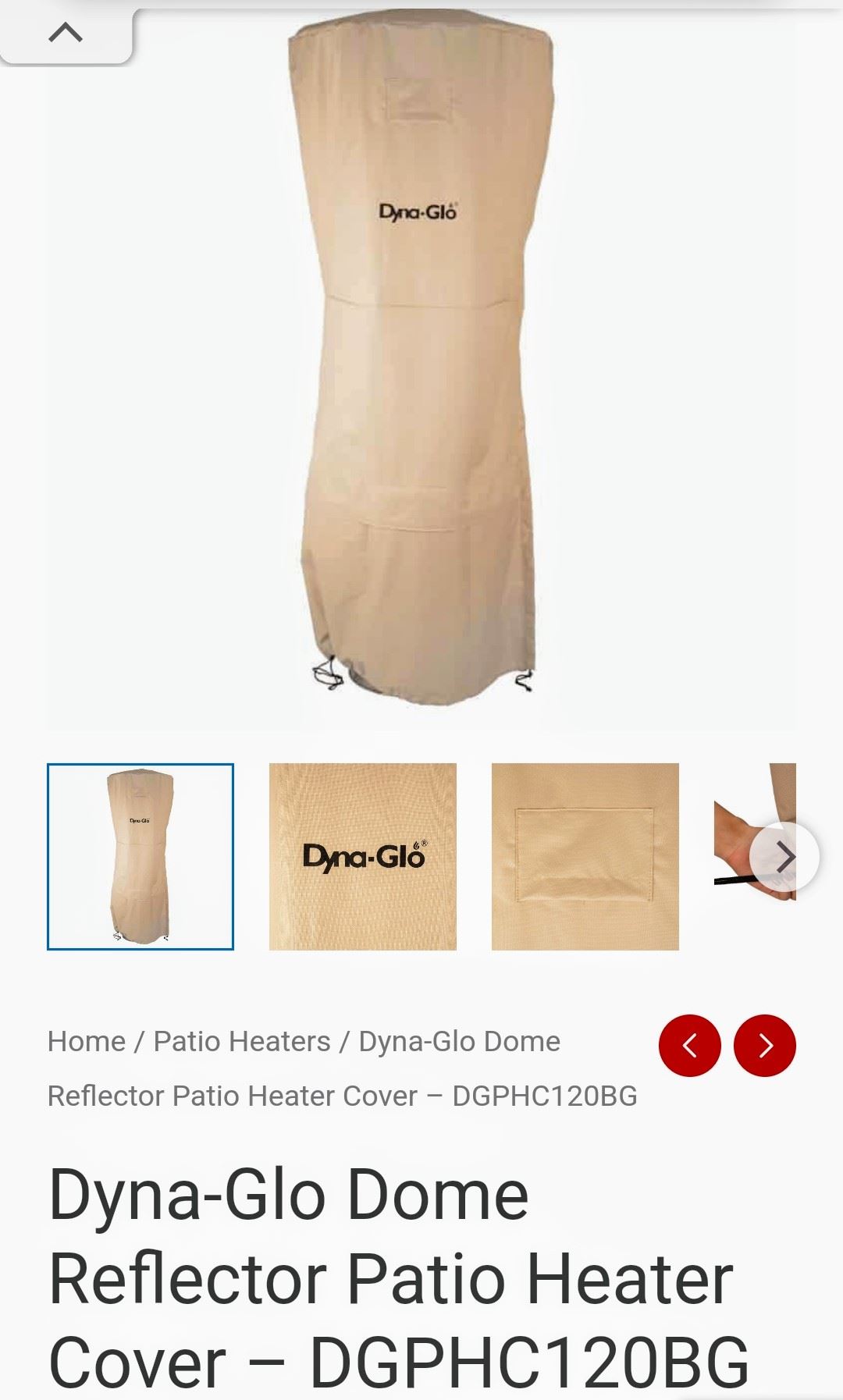
Task: Select the full cover thumbnail
Action: click(140, 856)
